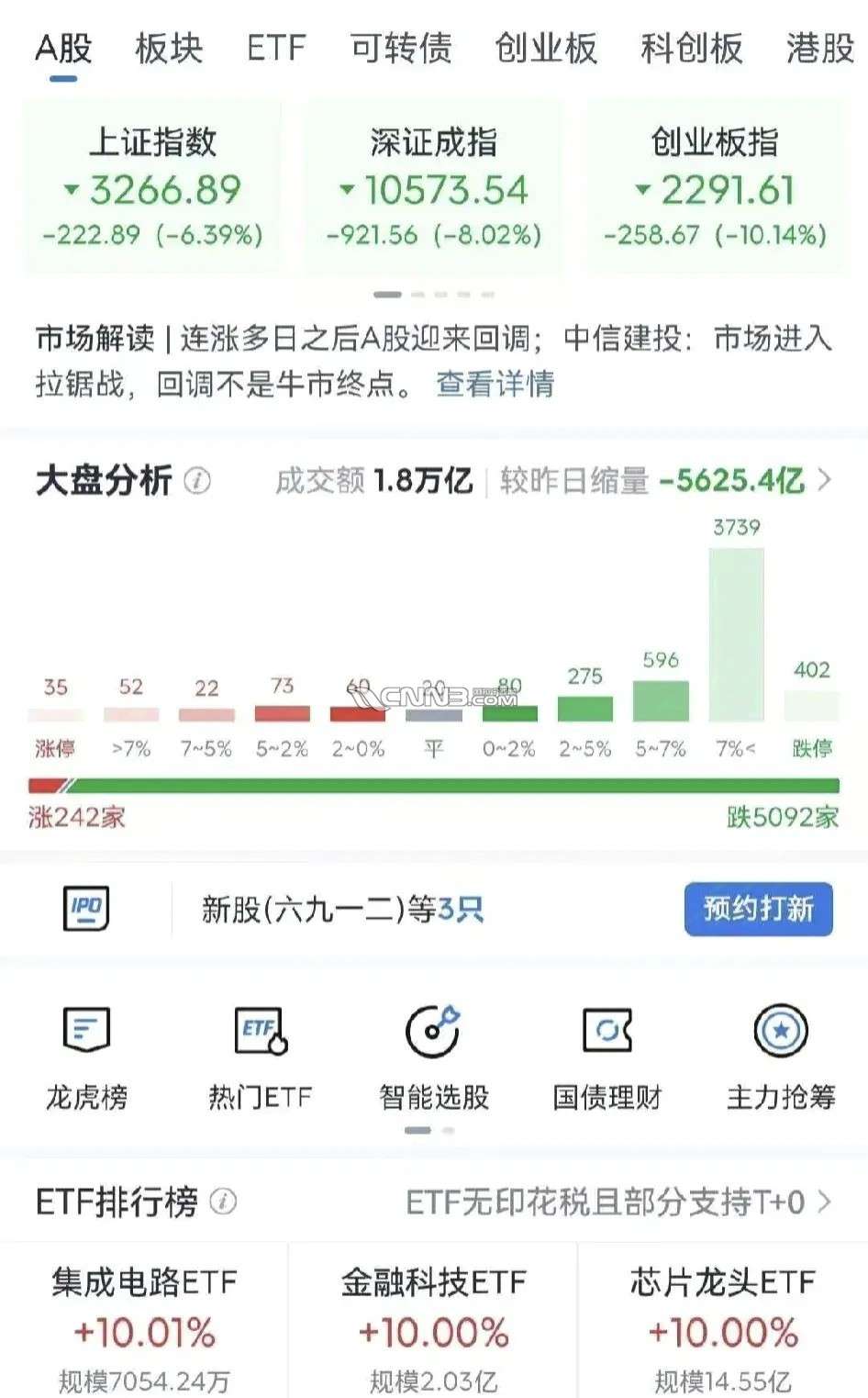
Task: Open 热门ETF shortcut
Action: tap(261, 1057)
